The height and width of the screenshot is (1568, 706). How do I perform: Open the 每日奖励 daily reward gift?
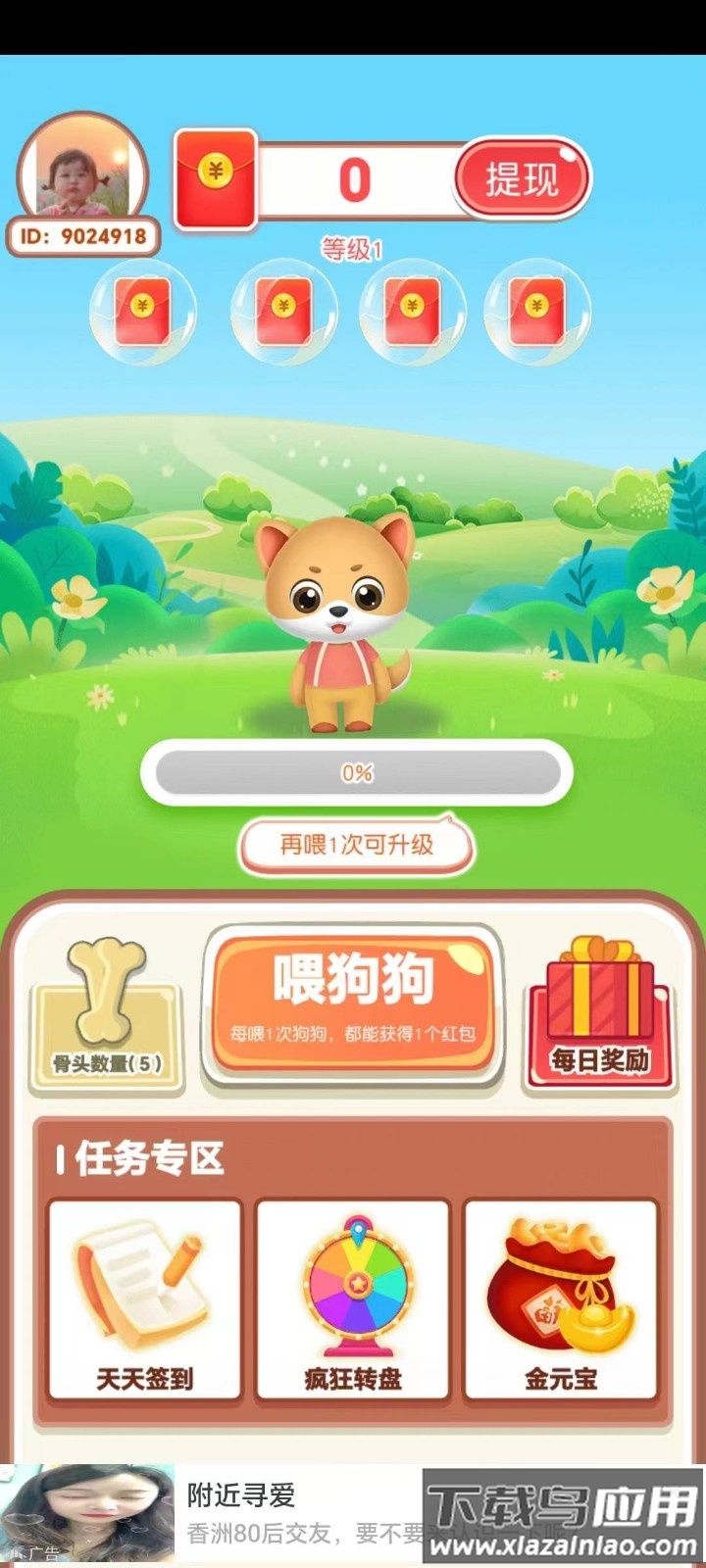600,1019
